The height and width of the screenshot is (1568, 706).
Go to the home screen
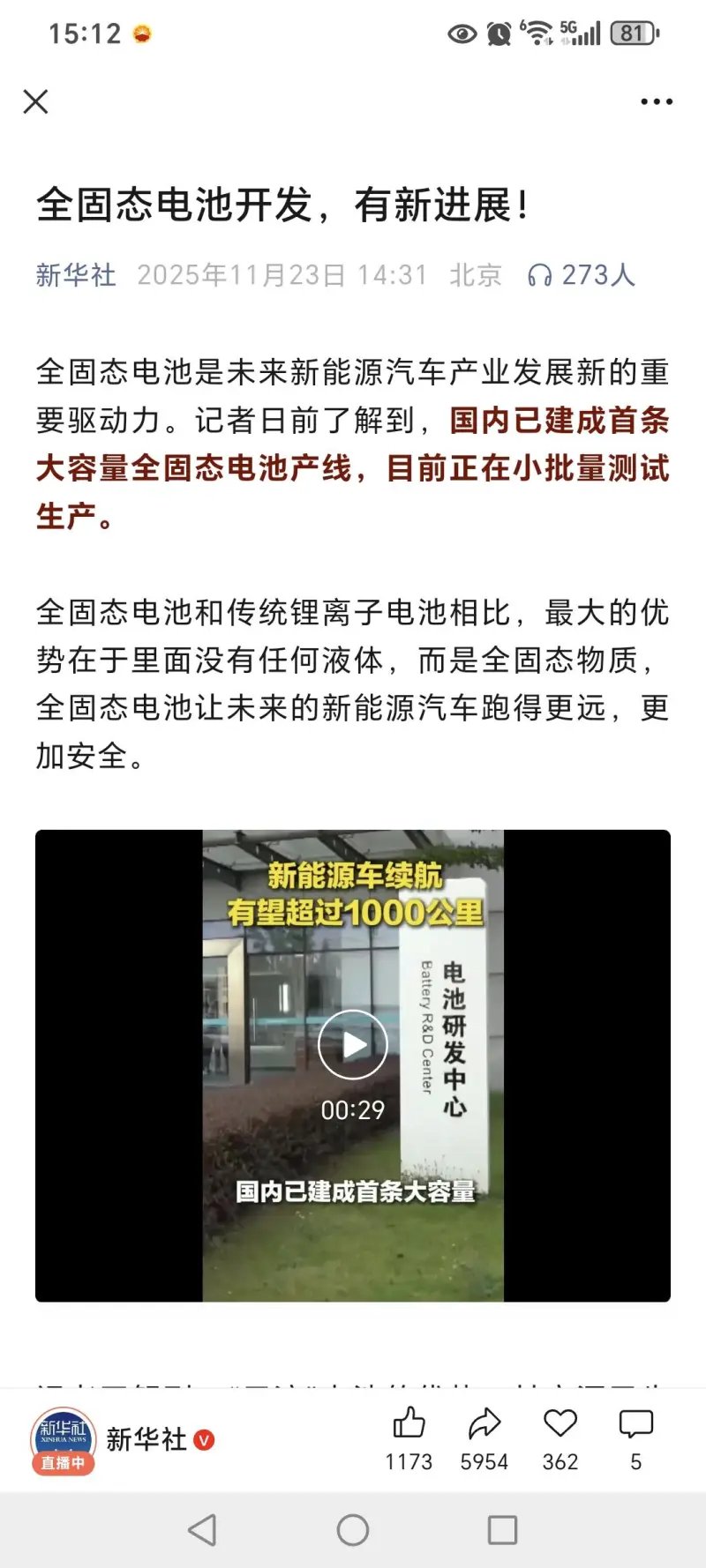coord(353,1530)
